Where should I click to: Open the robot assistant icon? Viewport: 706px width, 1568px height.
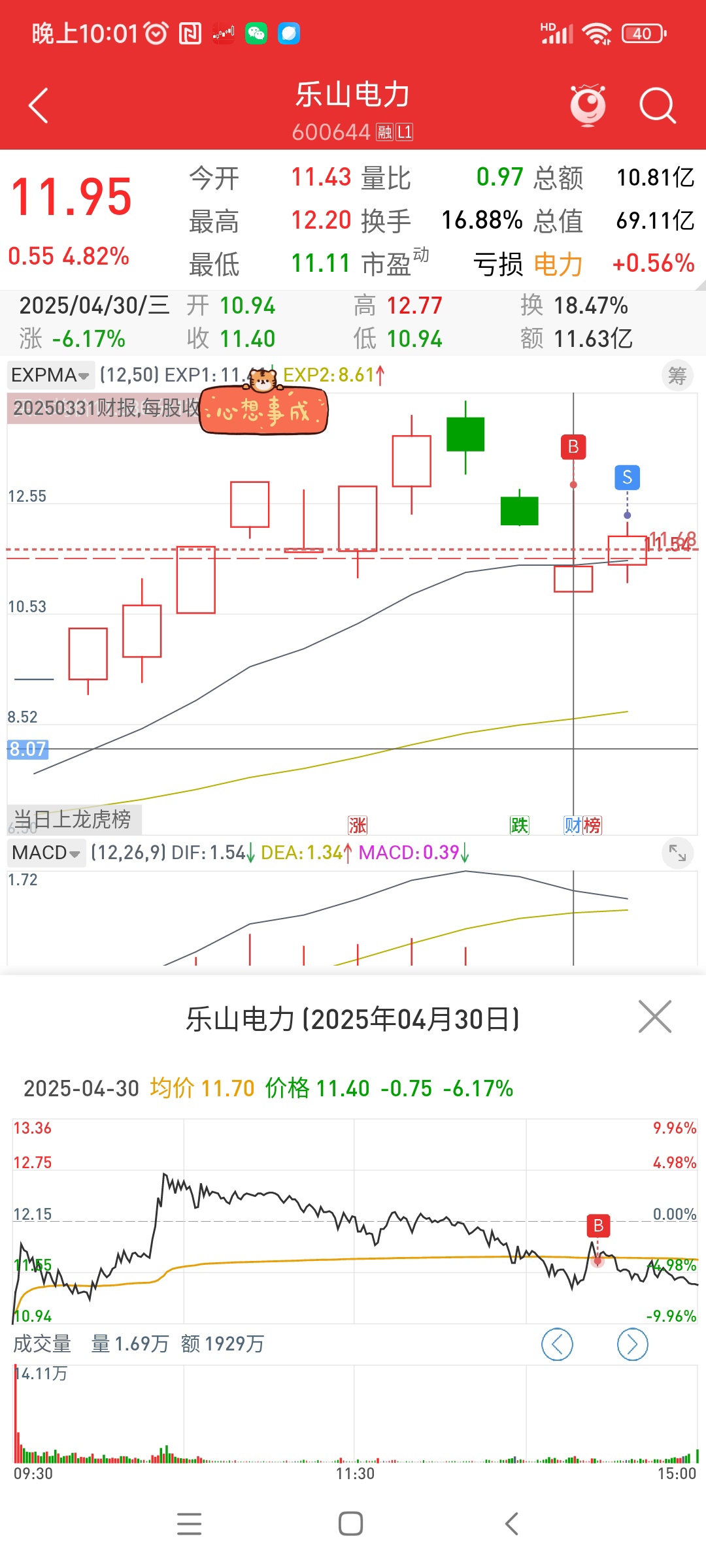coord(588,105)
